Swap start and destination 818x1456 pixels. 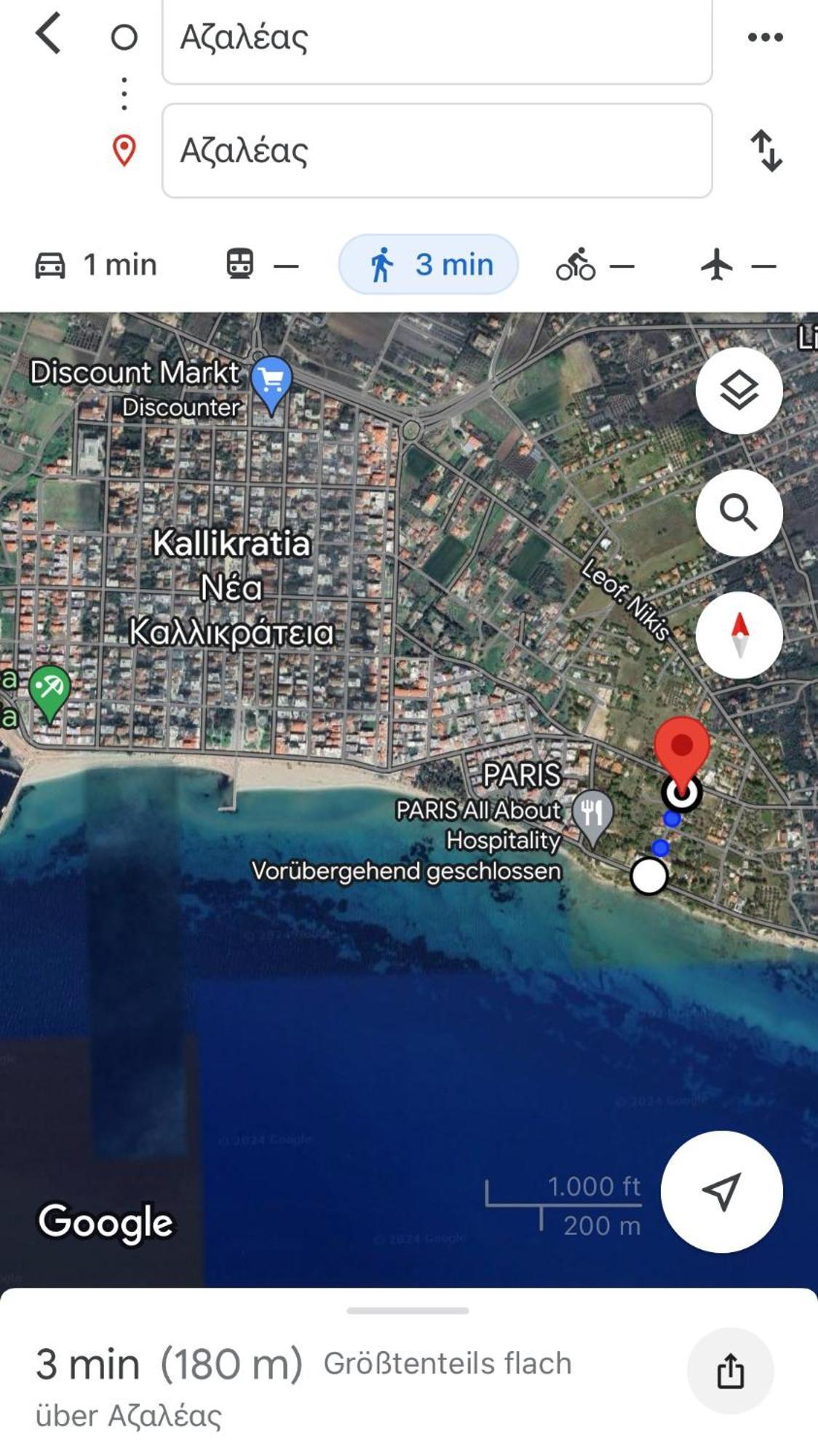[766, 151]
